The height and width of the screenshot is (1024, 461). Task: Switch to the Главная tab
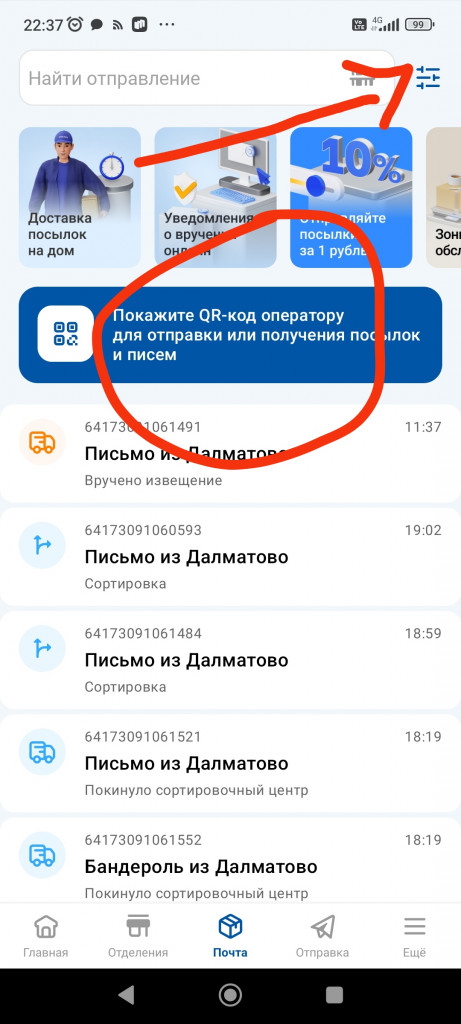coord(46,936)
